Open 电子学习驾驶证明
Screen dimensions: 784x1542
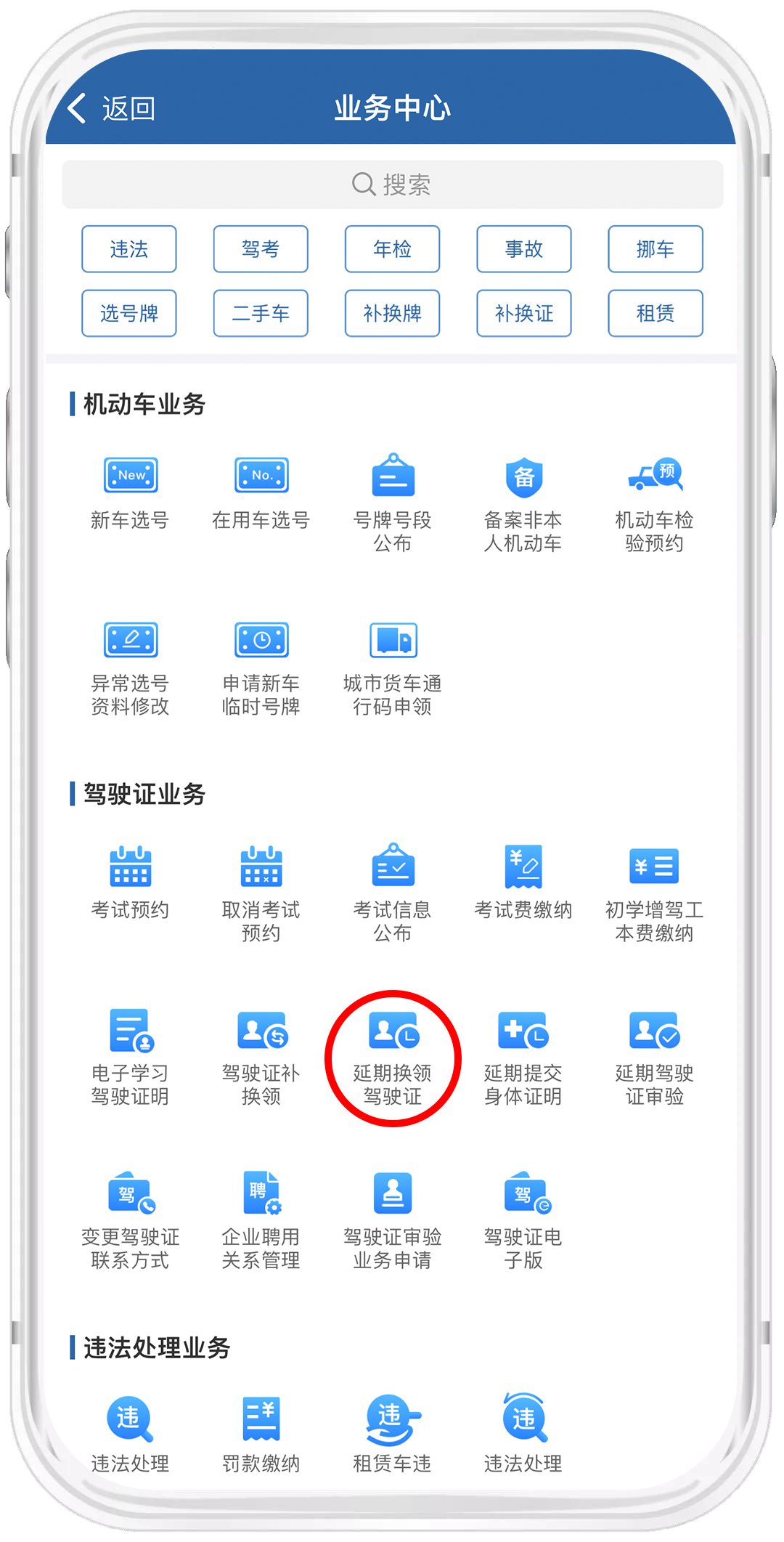(x=130, y=1055)
